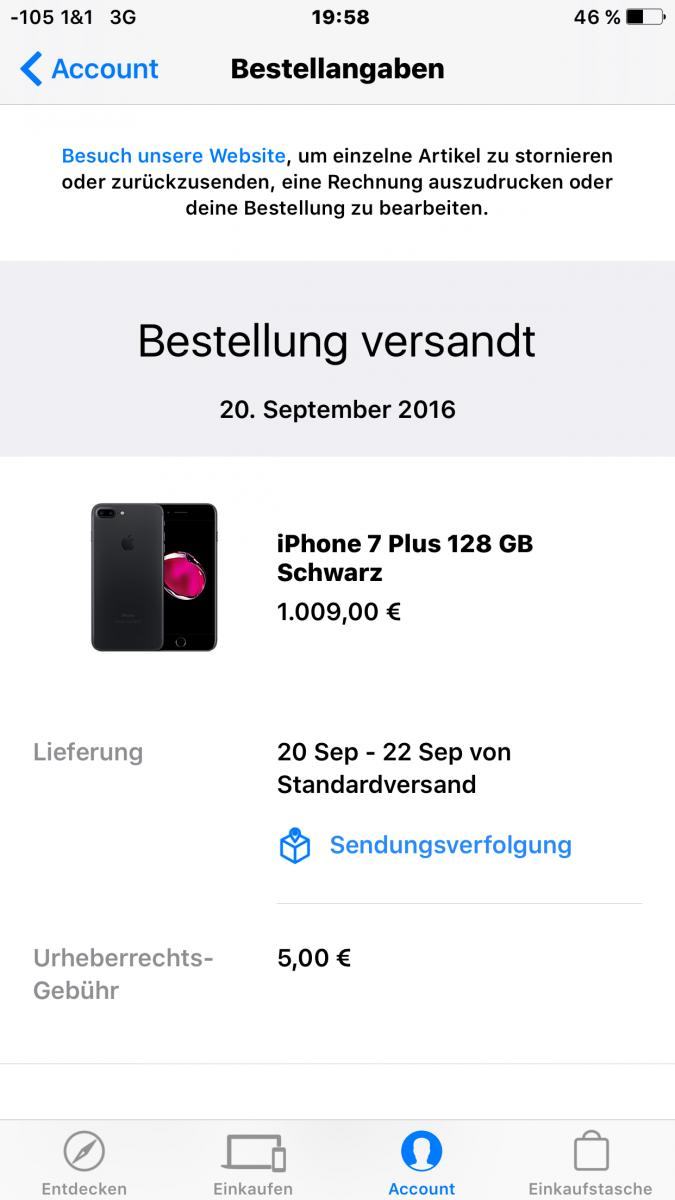Select the Account tab
Viewport: 675px width, 1200px height.
421,1163
